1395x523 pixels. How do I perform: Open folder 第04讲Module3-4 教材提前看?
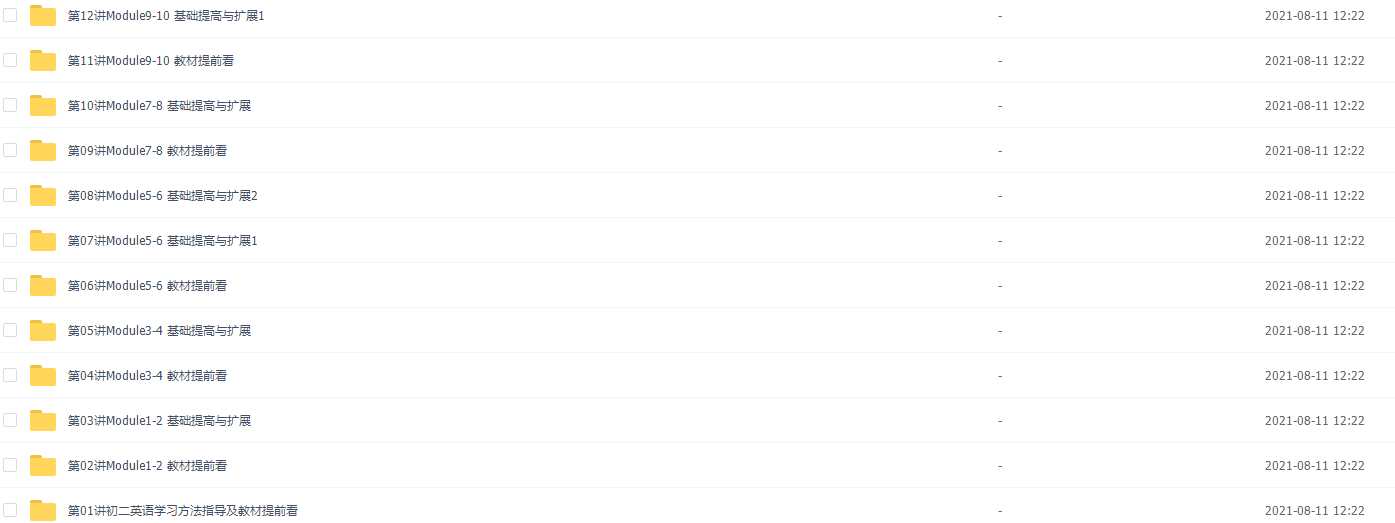147,376
